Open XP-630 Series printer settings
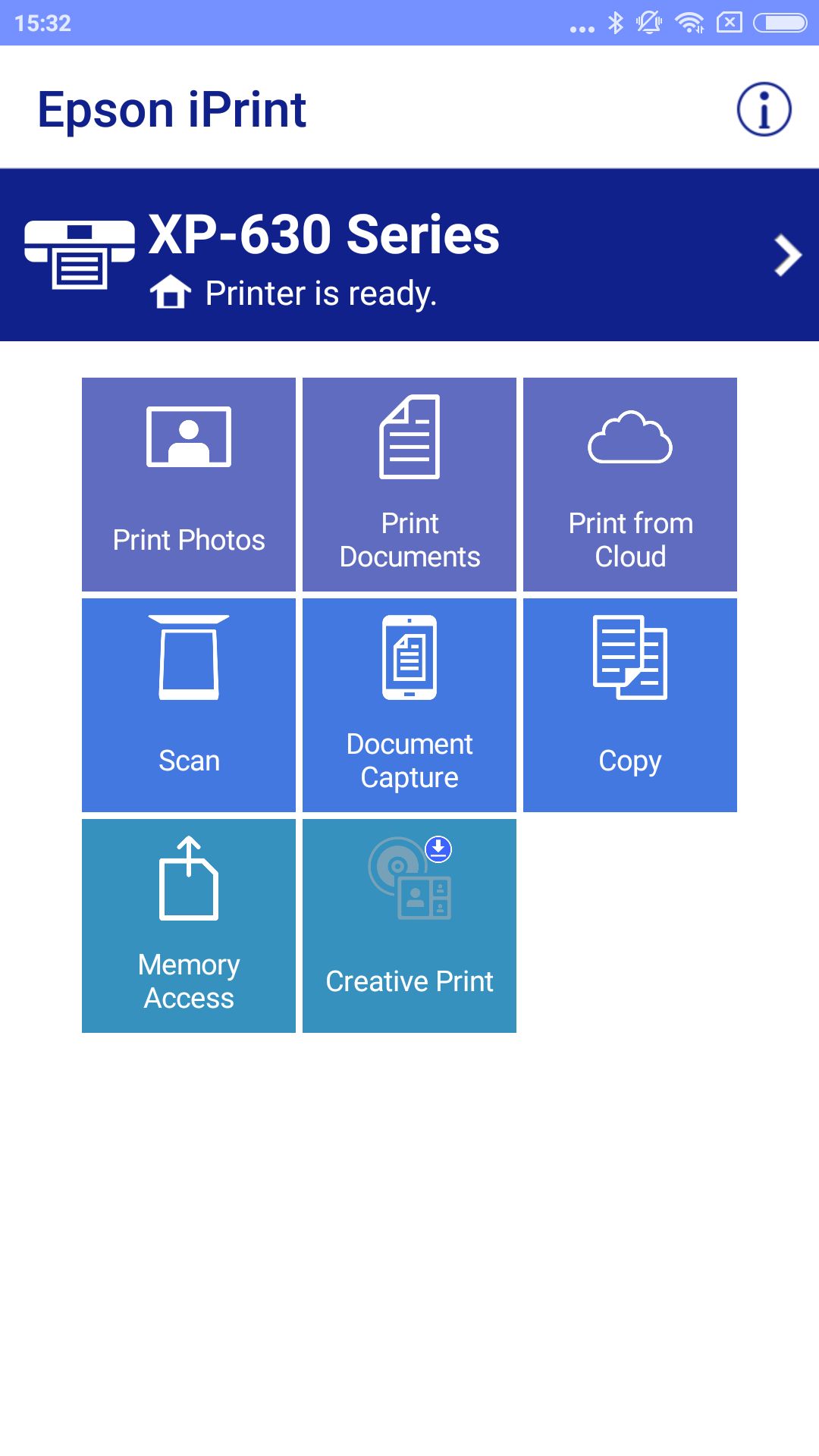The width and height of the screenshot is (819, 1456). pyautogui.click(x=409, y=255)
